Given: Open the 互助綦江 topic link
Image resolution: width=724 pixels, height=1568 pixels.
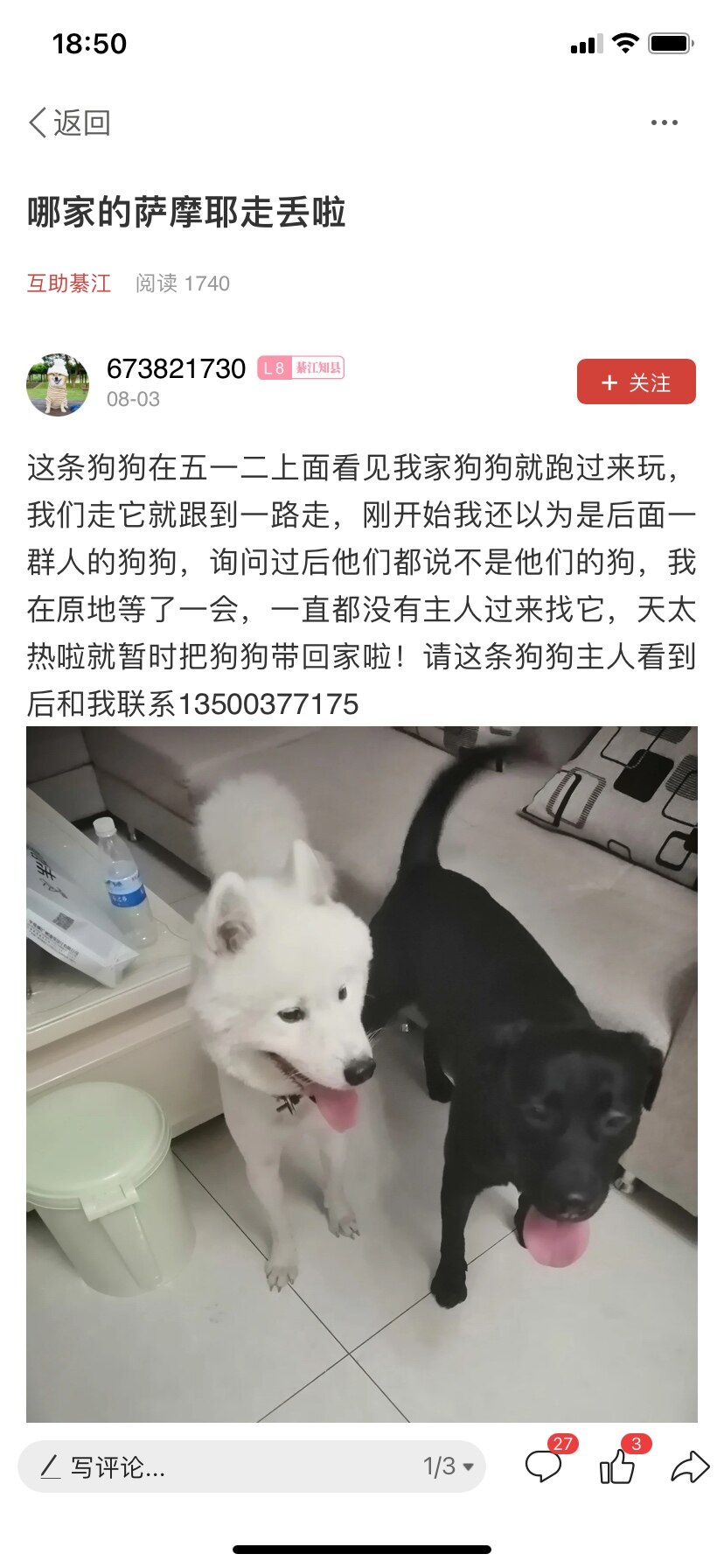Looking at the screenshot, I should pyautogui.click(x=69, y=283).
